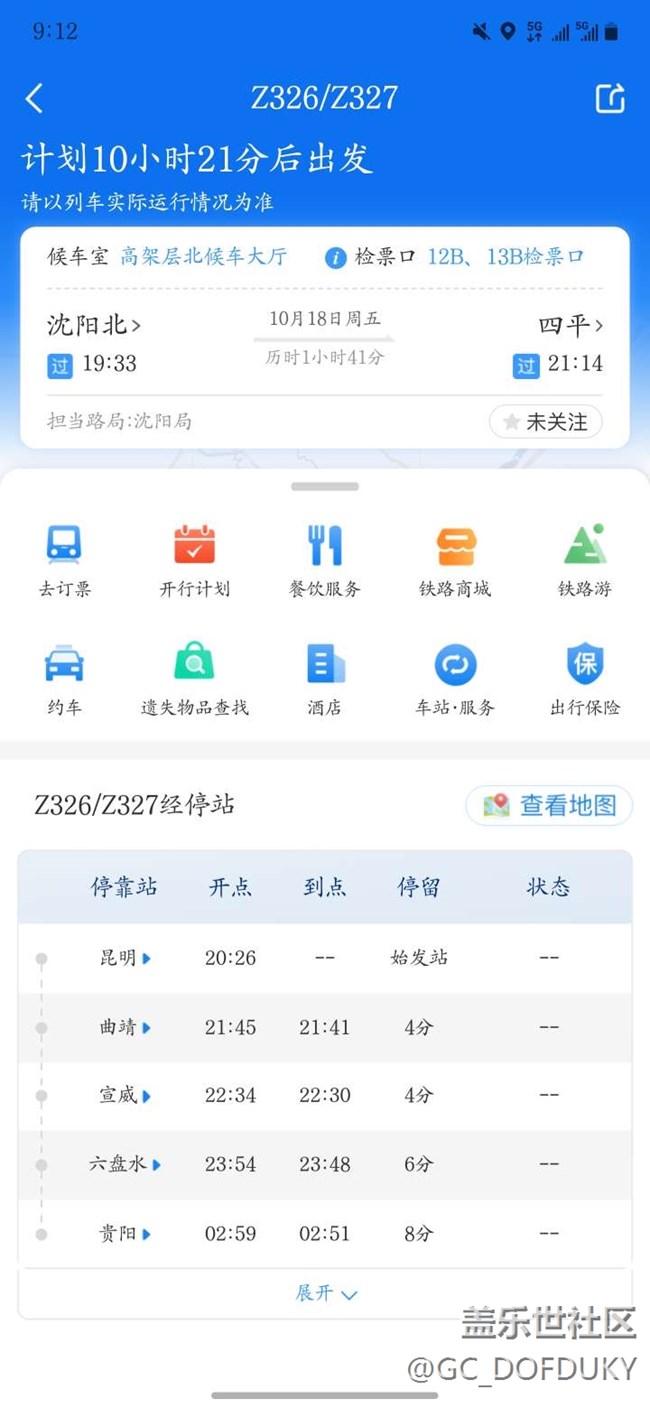Screen dimensions: 650x1408
Task: Expand the full stop list with 展开
Action: [x=325, y=1293]
